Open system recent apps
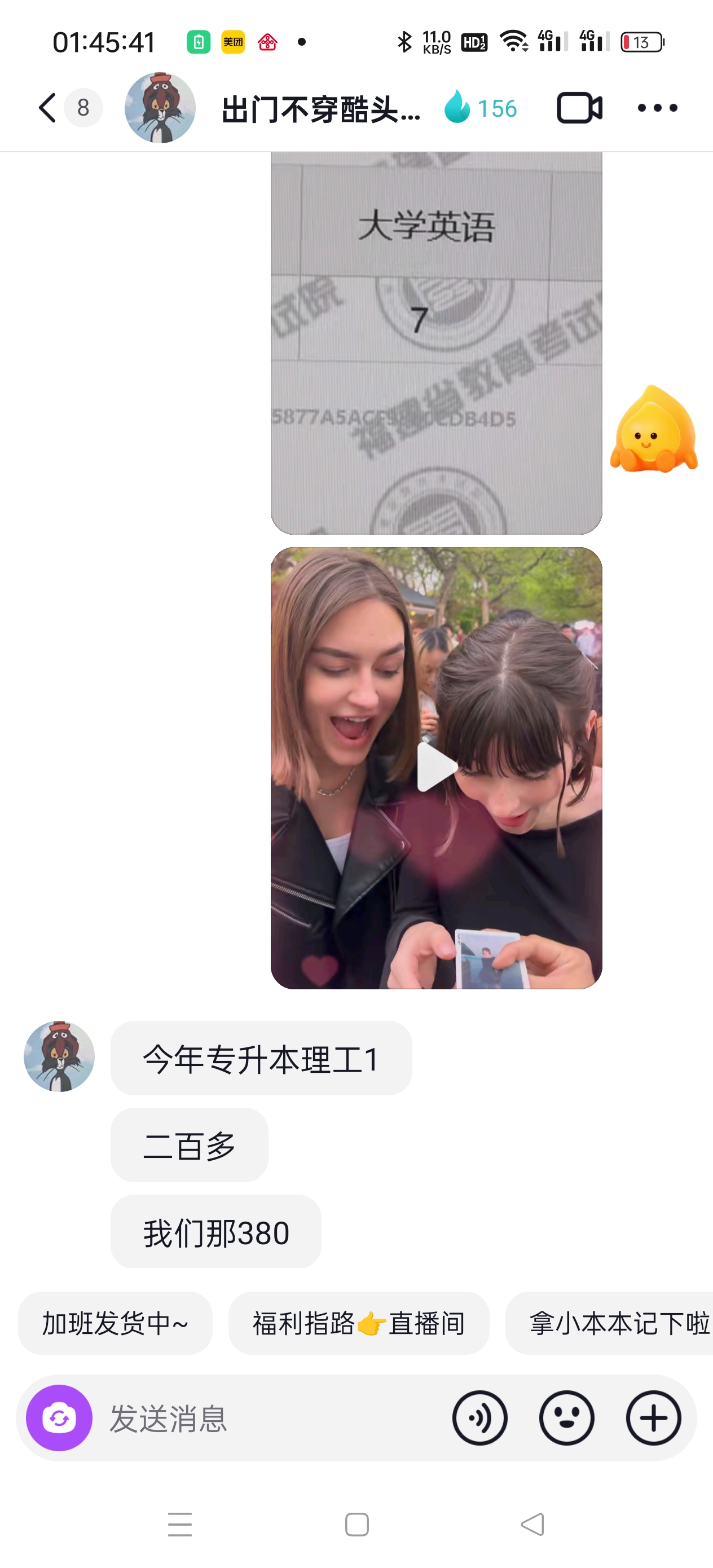Image resolution: width=713 pixels, height=1568 pixels. pyautogui.click(x=179, y=1524)
